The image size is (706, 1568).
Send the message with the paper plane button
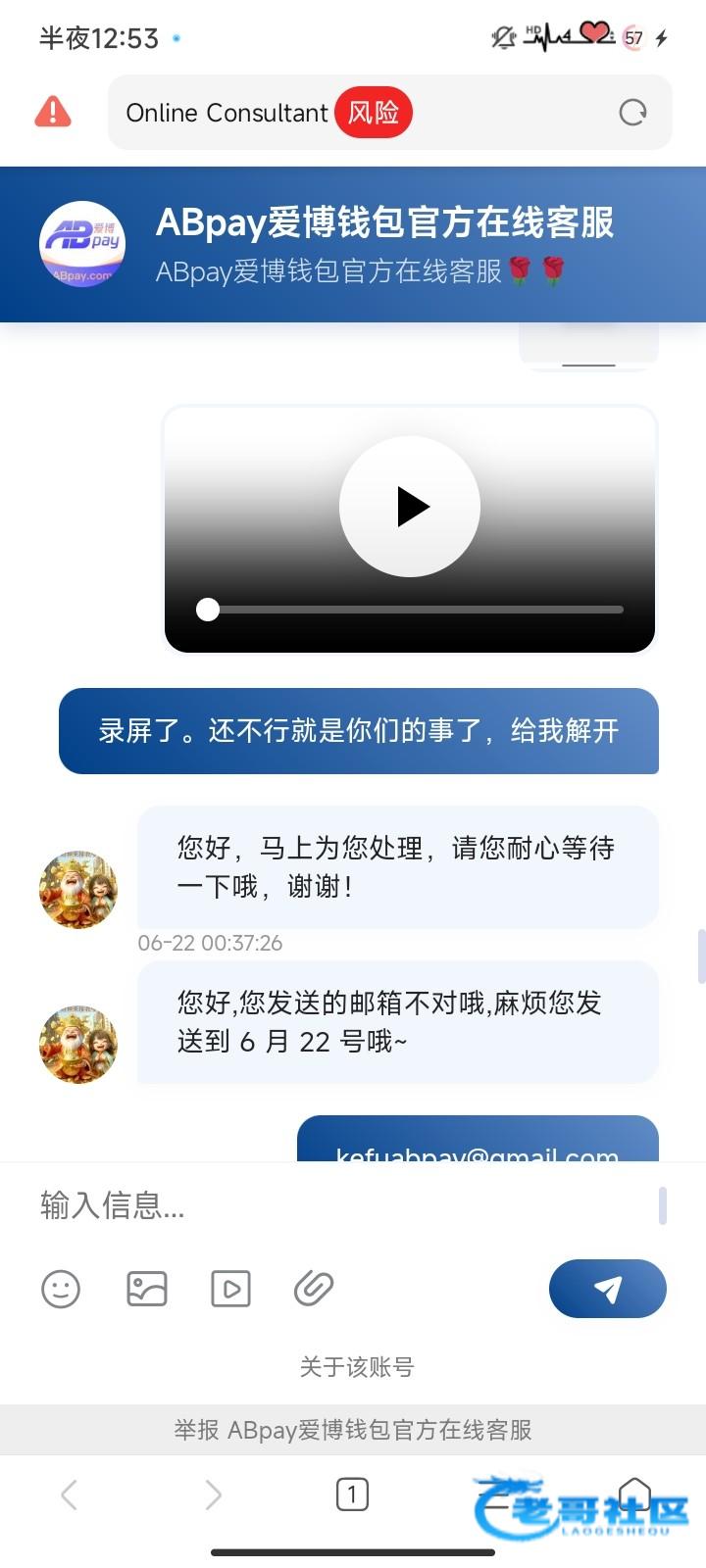(607, 1289)
